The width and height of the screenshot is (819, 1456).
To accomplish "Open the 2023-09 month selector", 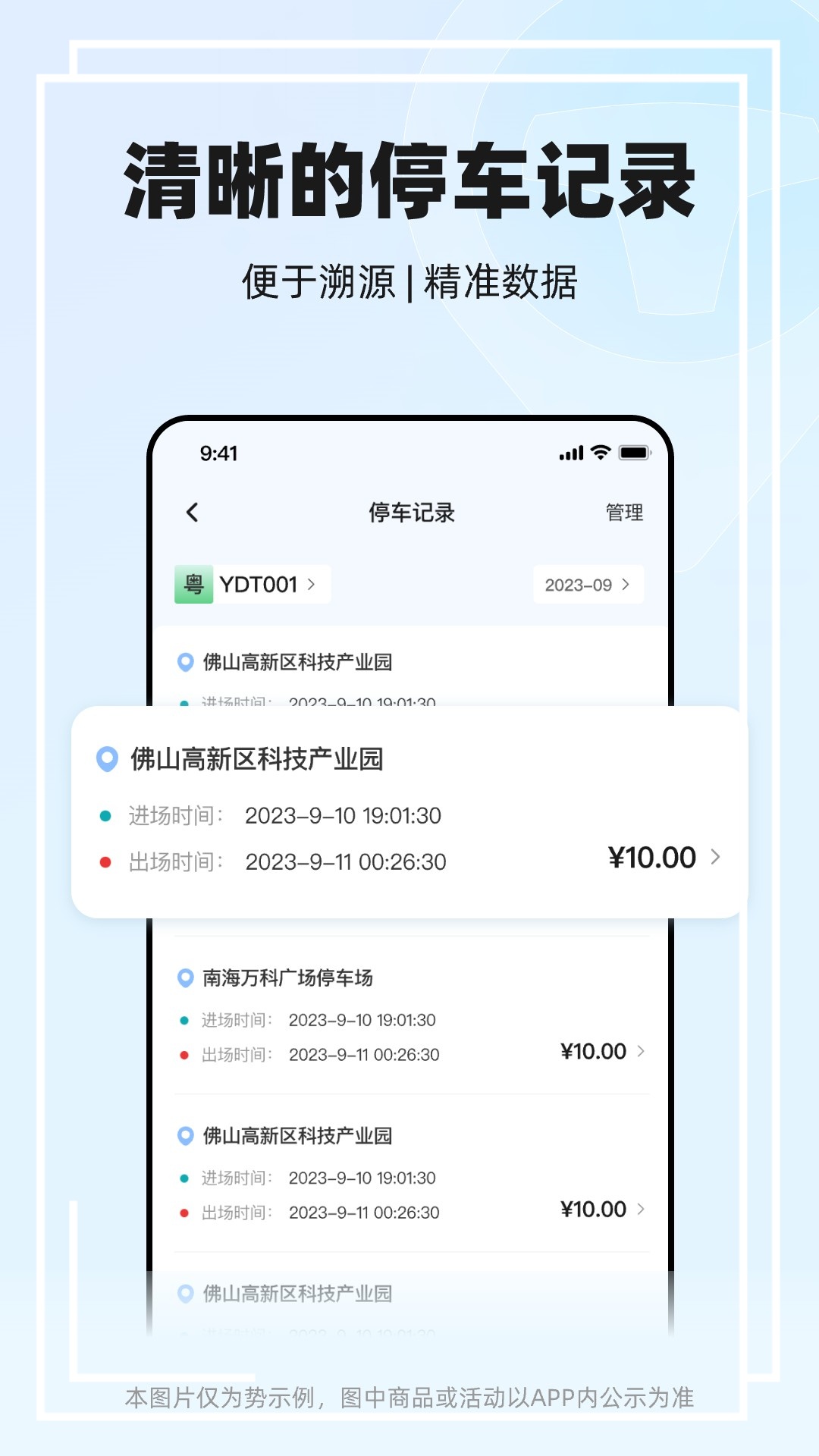I will point(588,585).
